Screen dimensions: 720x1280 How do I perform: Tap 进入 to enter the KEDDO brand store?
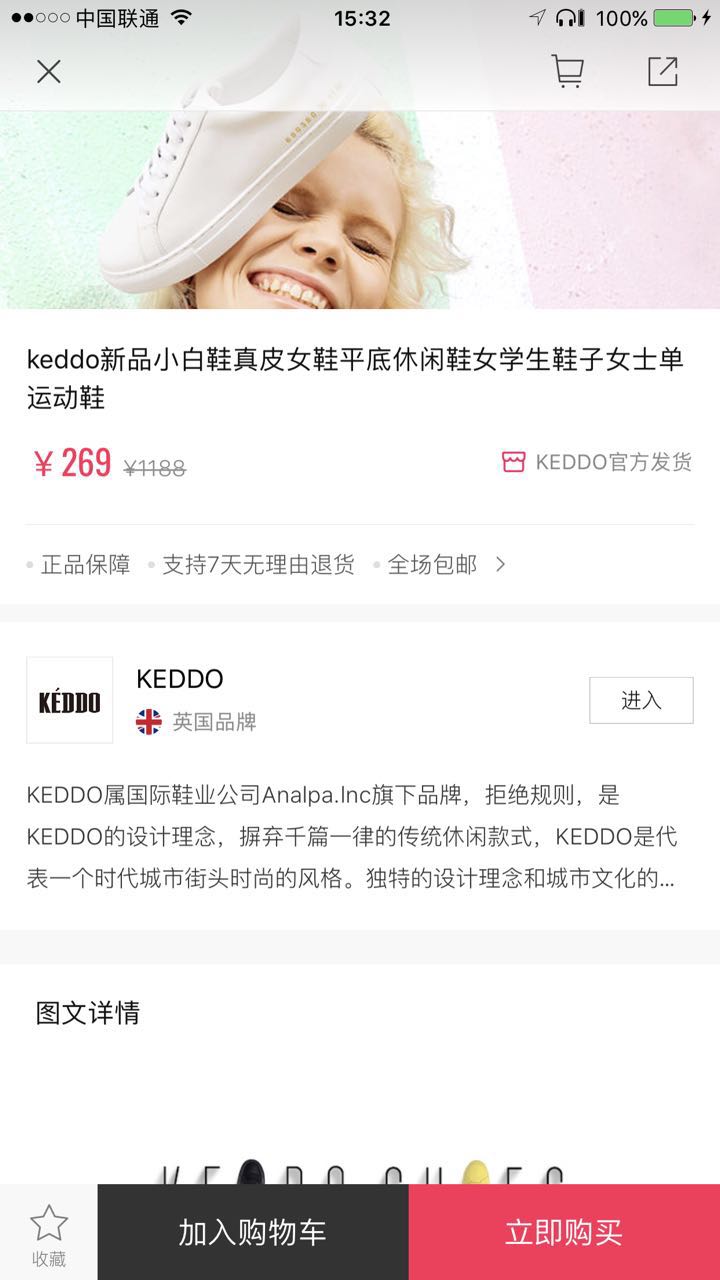pyautogui.click(x=641, y=700)
